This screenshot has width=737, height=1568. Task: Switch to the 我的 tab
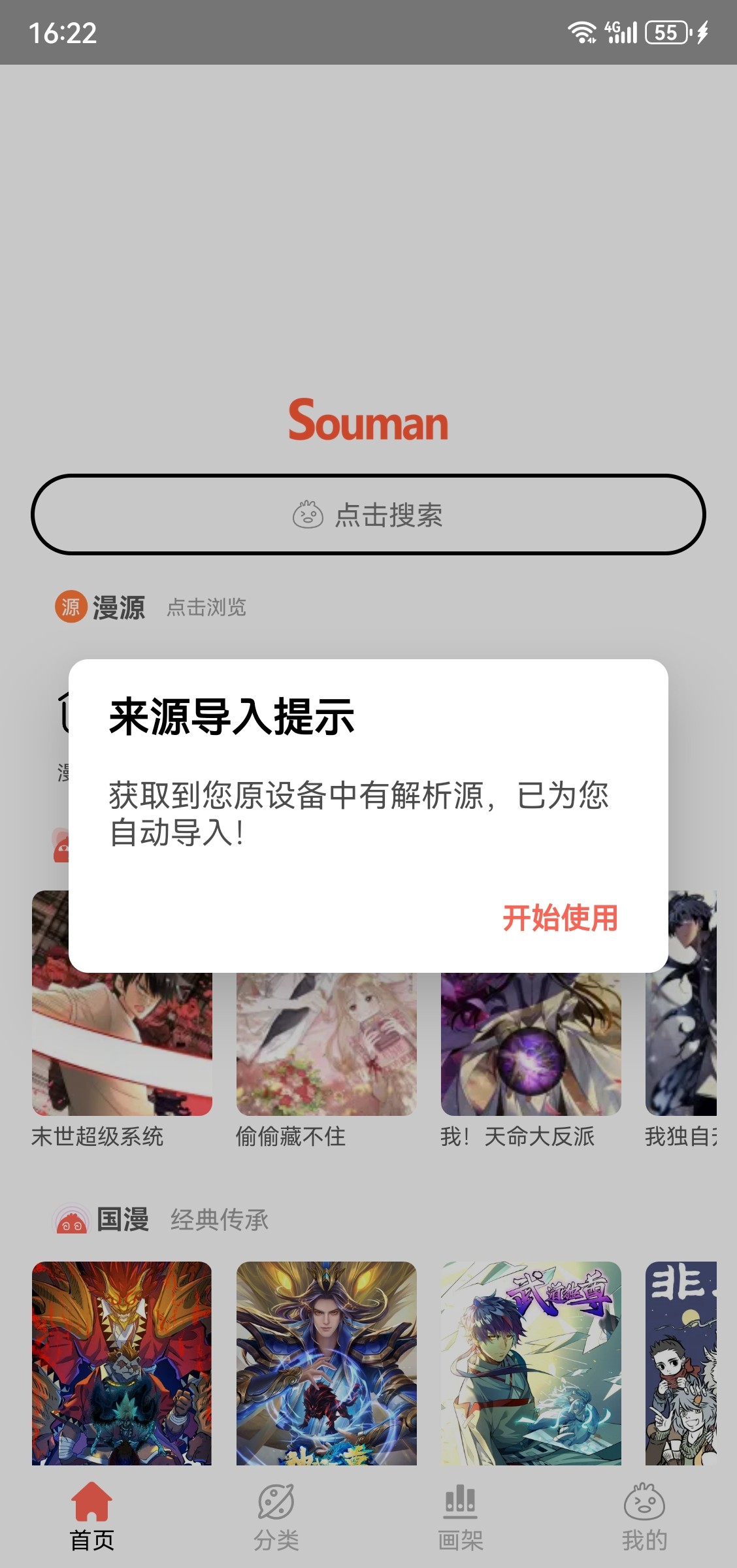[x=644, y=1516]
